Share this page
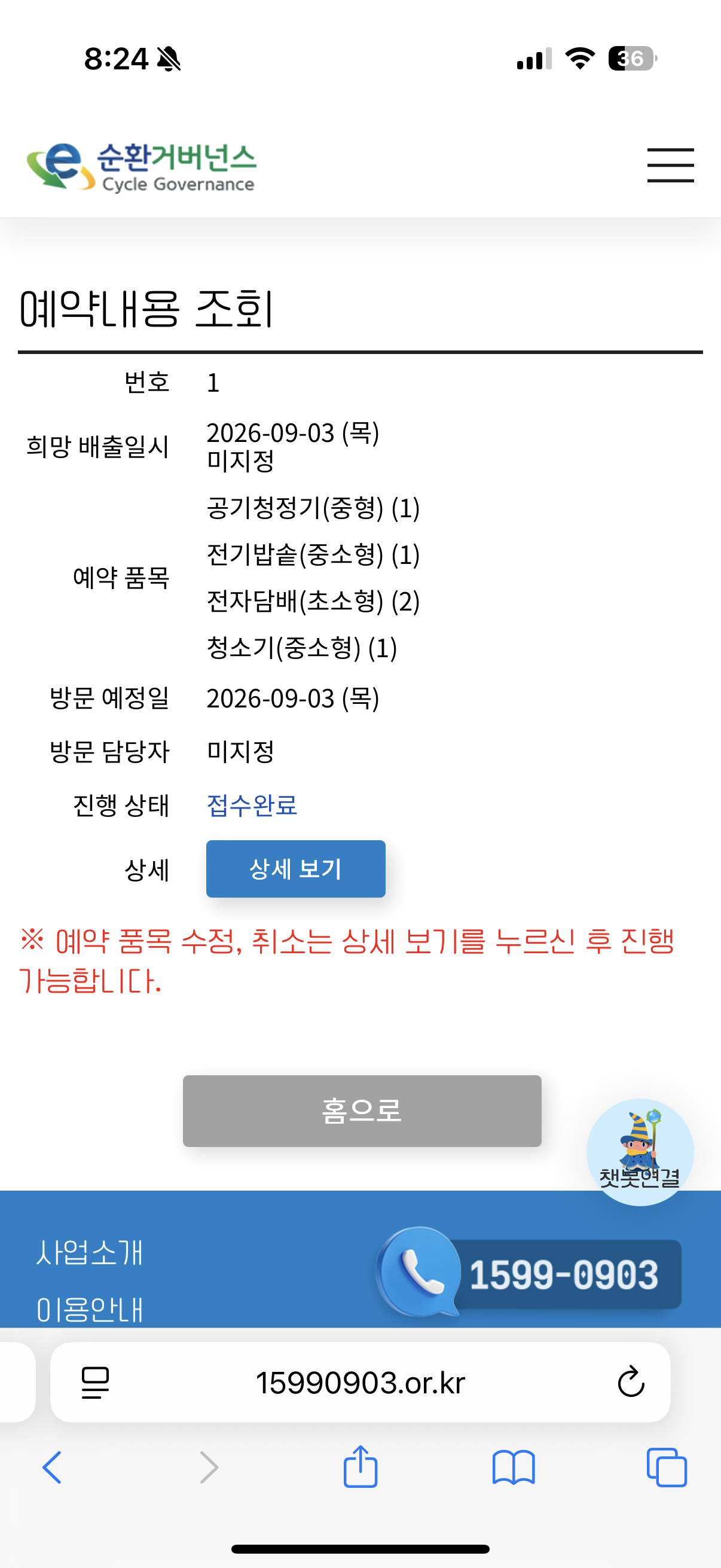Image resolution: width=721 pixels, height=1568 pixels. [360, 1466]
